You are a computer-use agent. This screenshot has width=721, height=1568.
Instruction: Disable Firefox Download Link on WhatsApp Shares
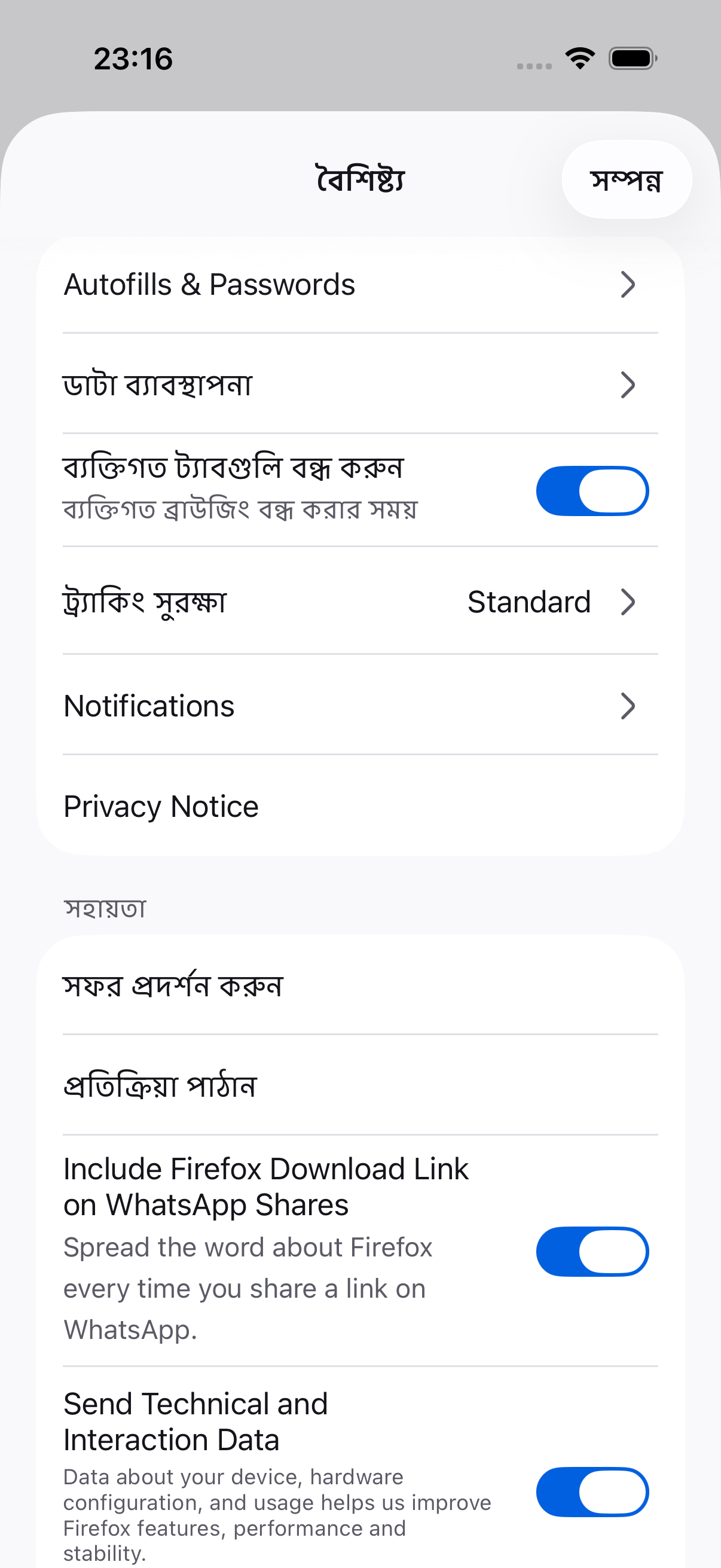592,1252
